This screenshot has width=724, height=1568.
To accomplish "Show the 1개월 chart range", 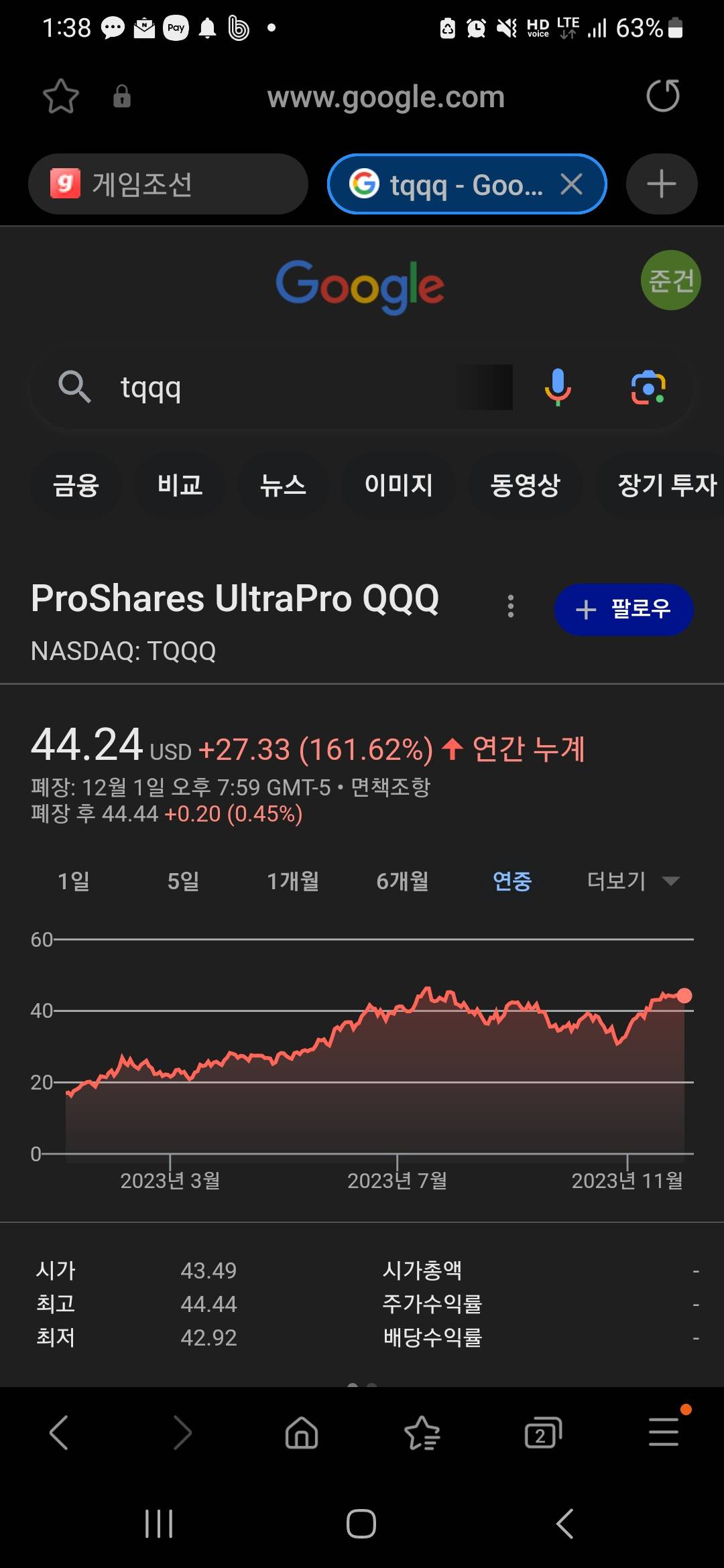I will pos(293,880).
